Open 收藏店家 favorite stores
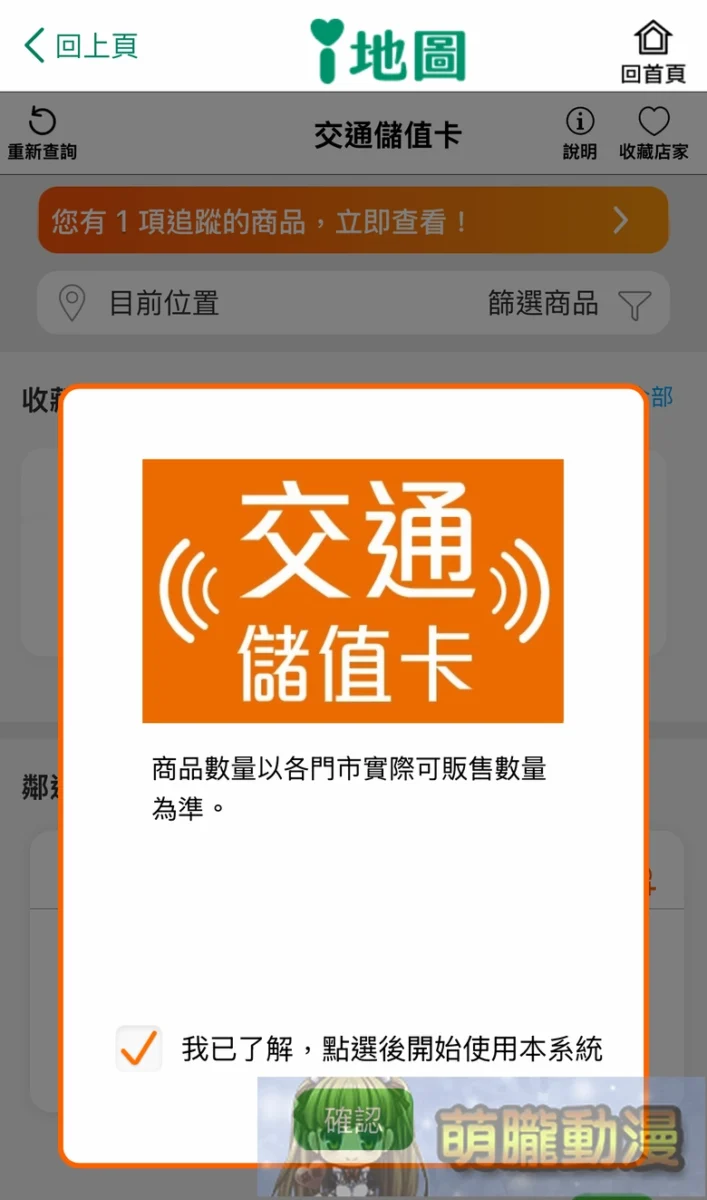707x1200 pixels. [x=653, y=134]
